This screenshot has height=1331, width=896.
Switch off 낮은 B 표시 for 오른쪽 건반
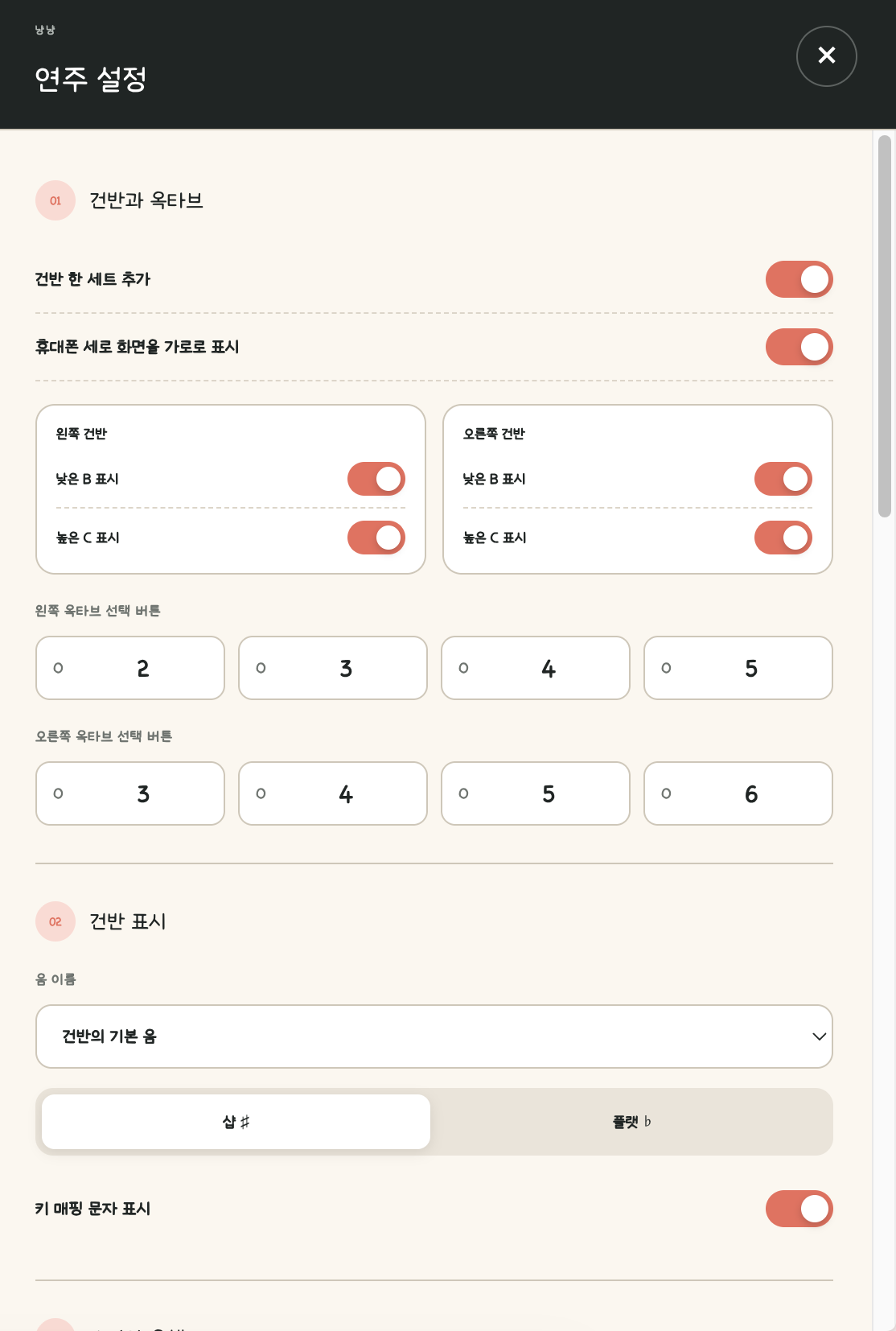click(x=783, y=479)
